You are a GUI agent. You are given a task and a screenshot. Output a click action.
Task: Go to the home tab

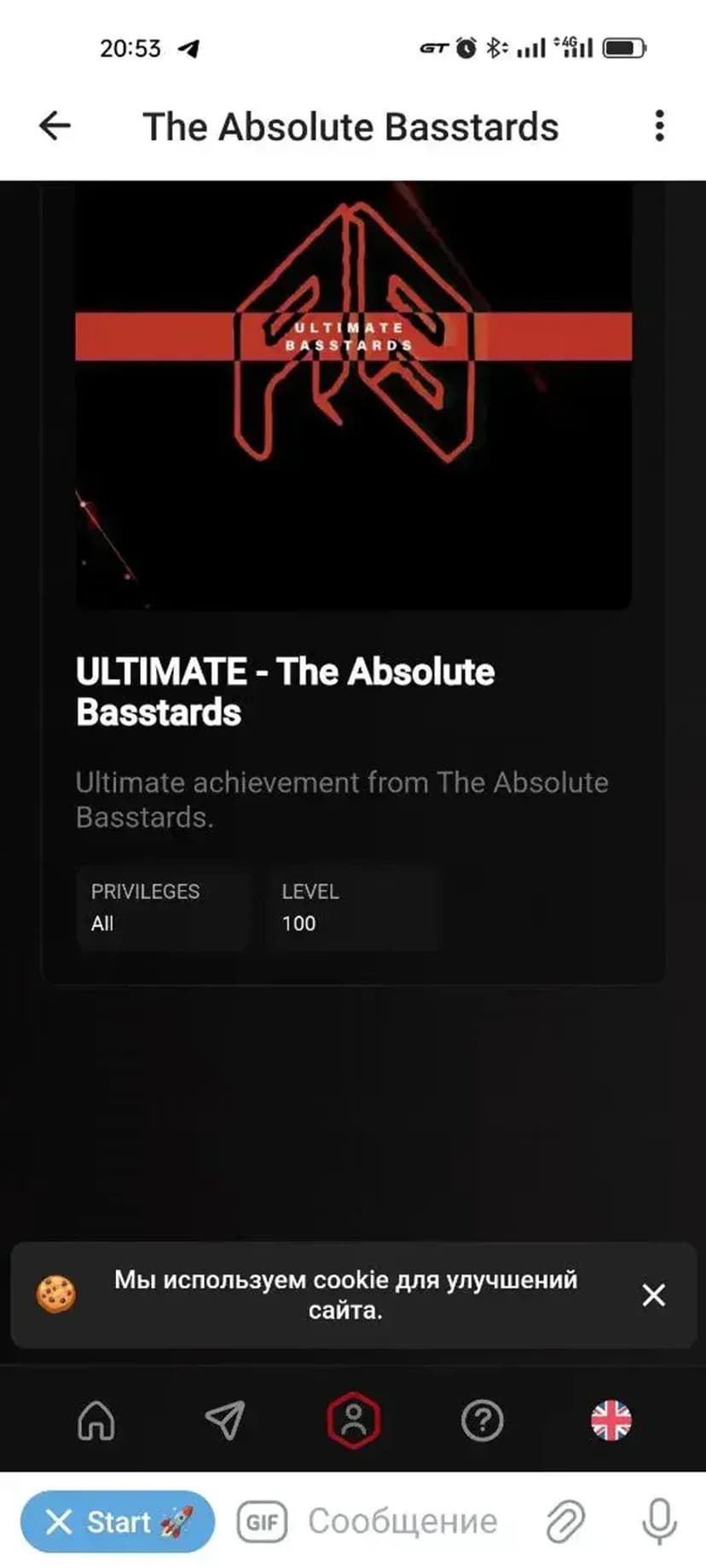[96, 1421]
